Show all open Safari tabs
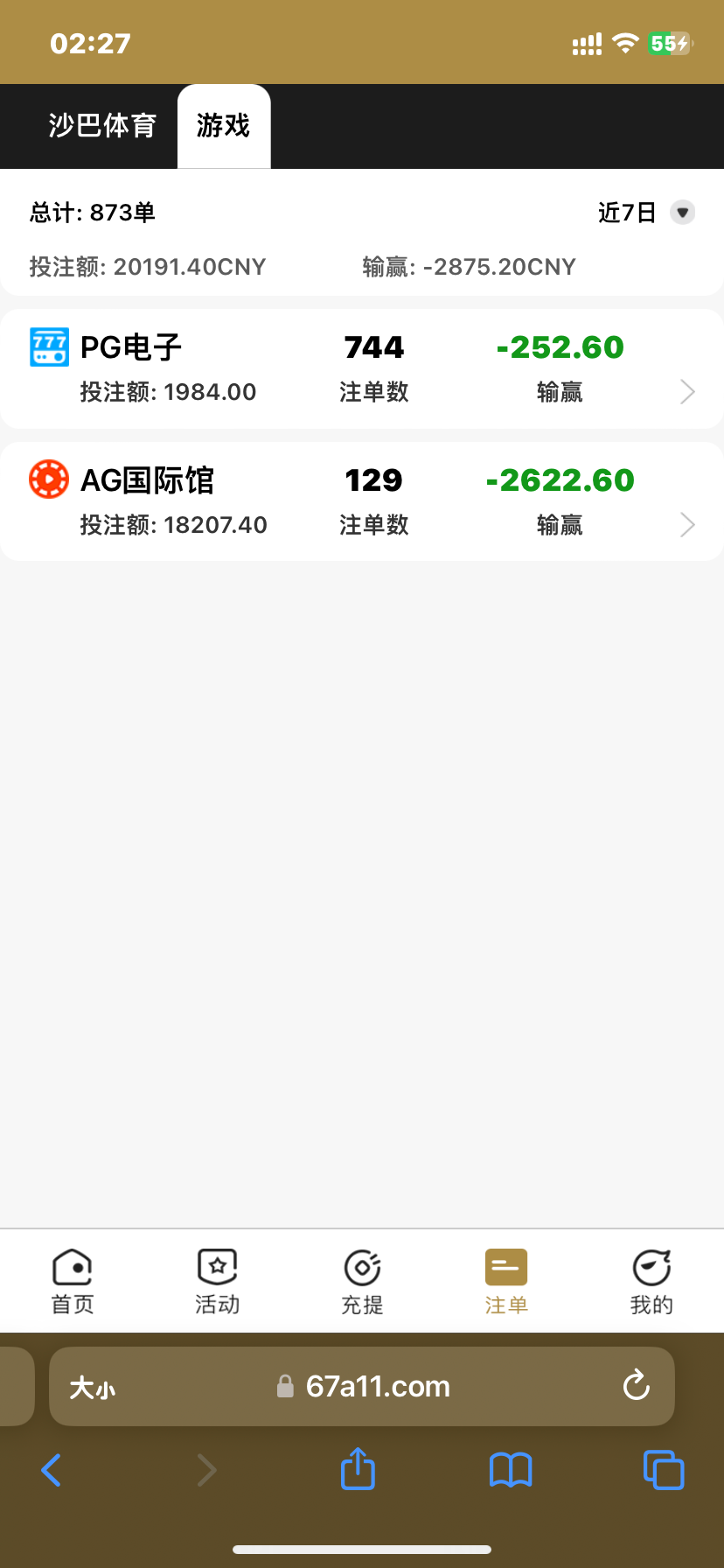 [664, 1470]
